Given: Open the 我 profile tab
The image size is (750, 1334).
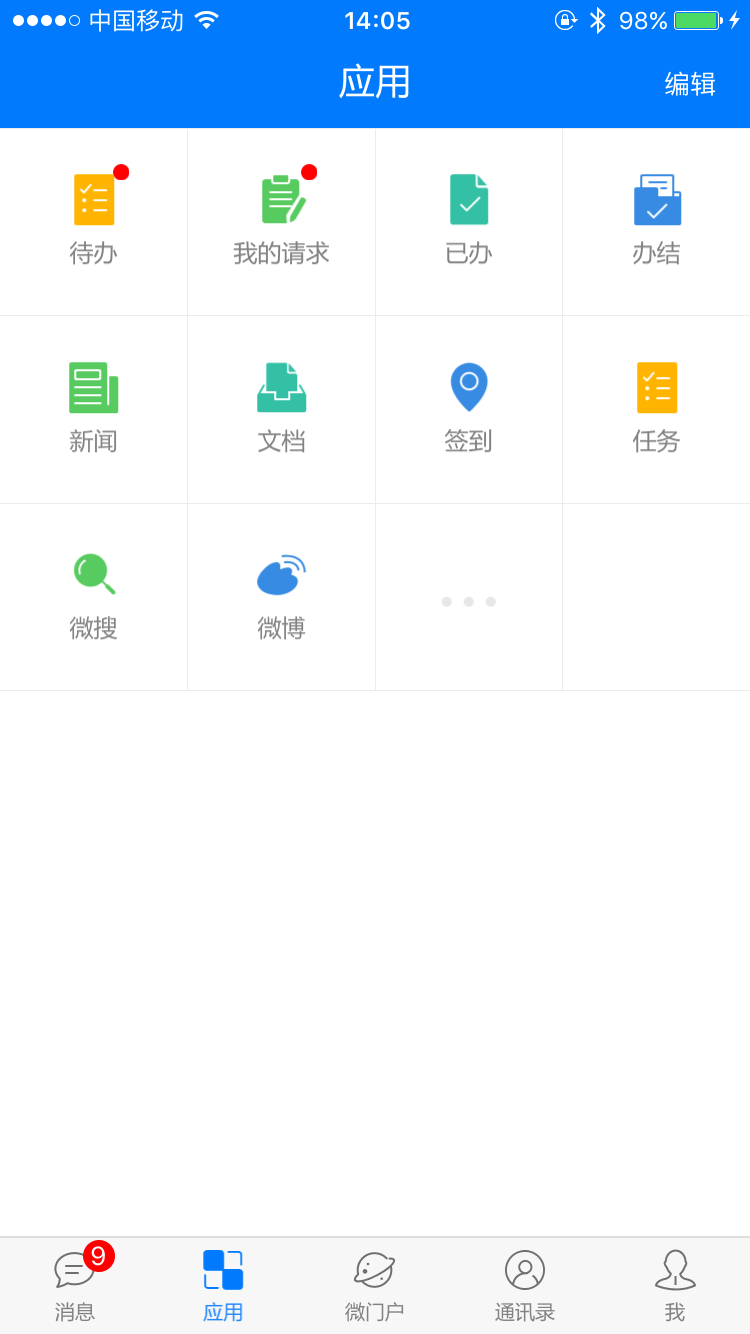Looking at the screenshot, I should pos(675,1286).
